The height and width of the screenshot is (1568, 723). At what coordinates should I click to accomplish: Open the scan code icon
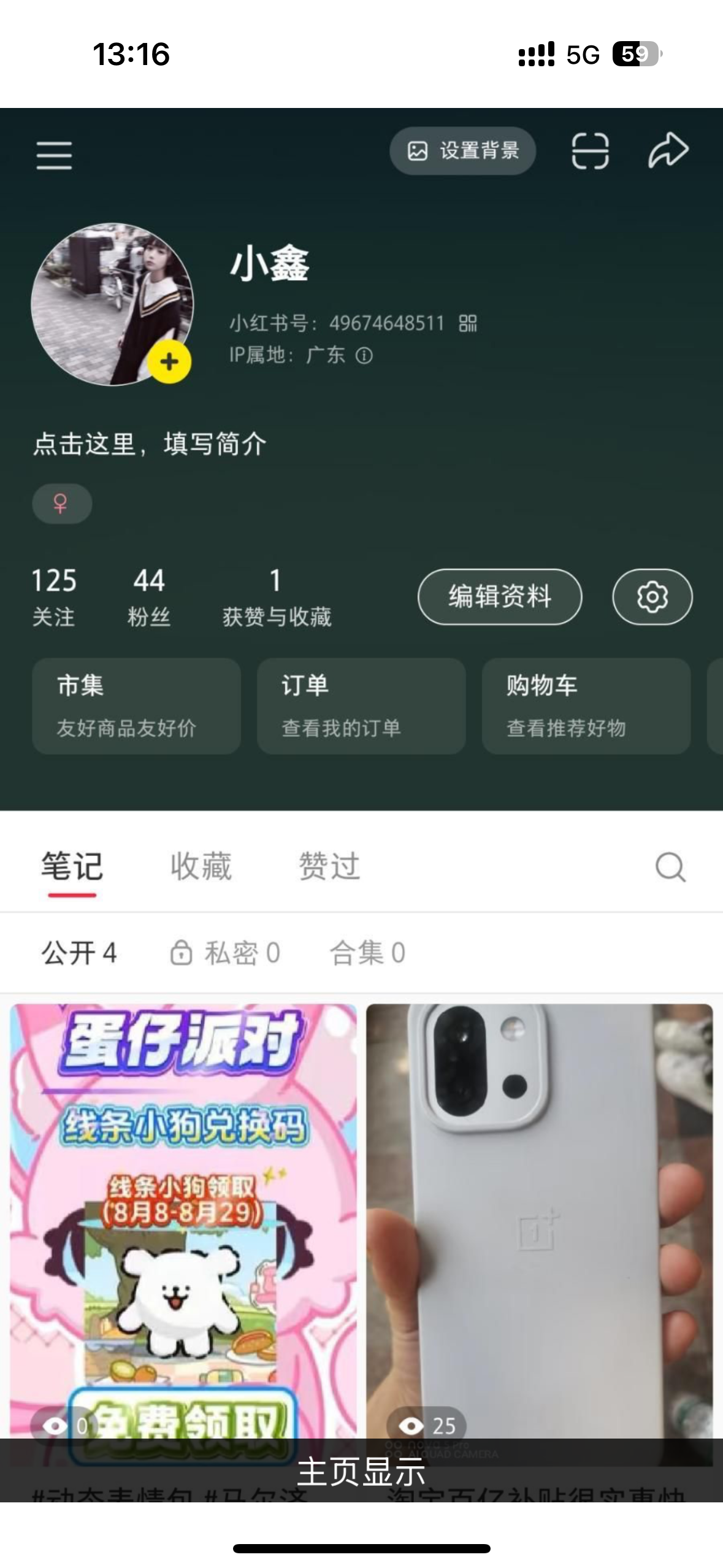click(590, 151)
